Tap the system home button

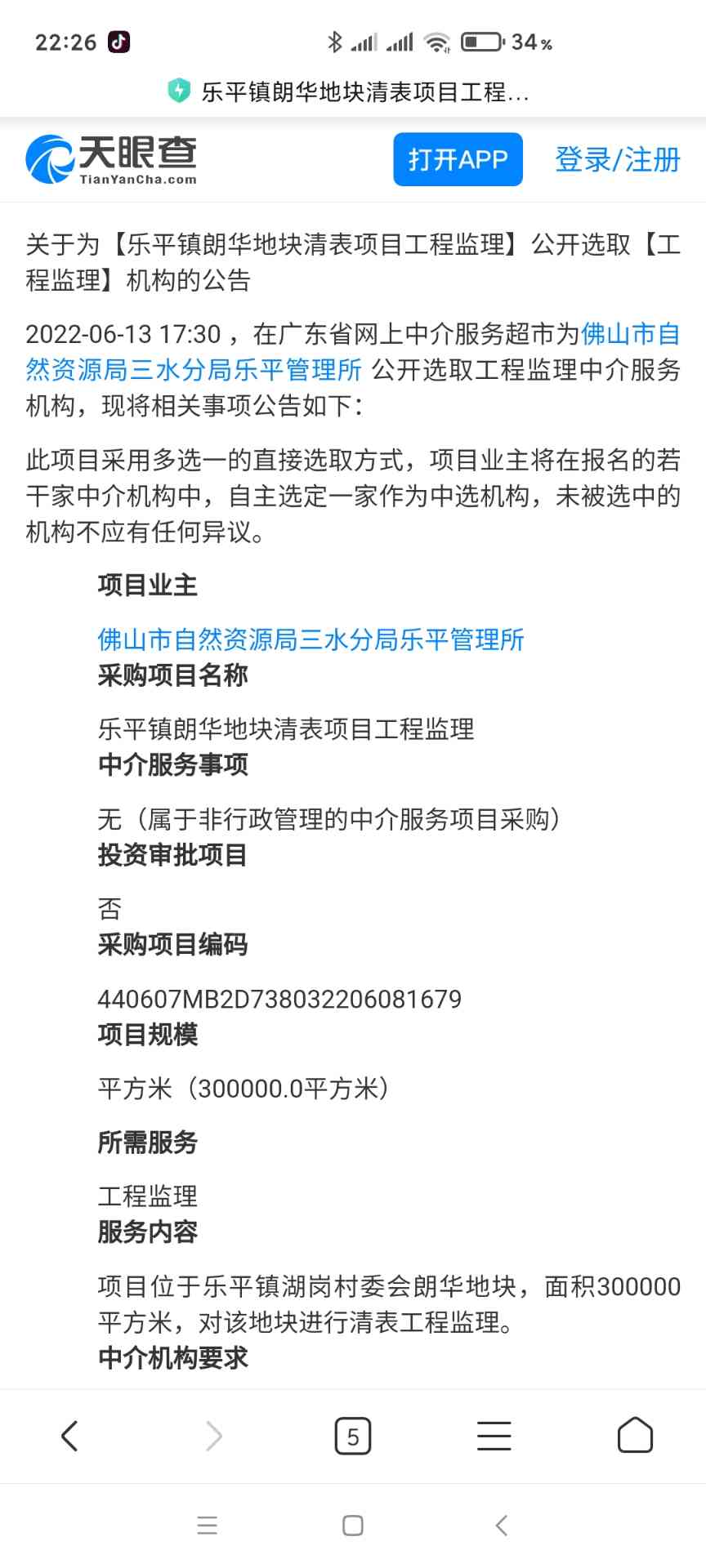[x=353, y=1525]
